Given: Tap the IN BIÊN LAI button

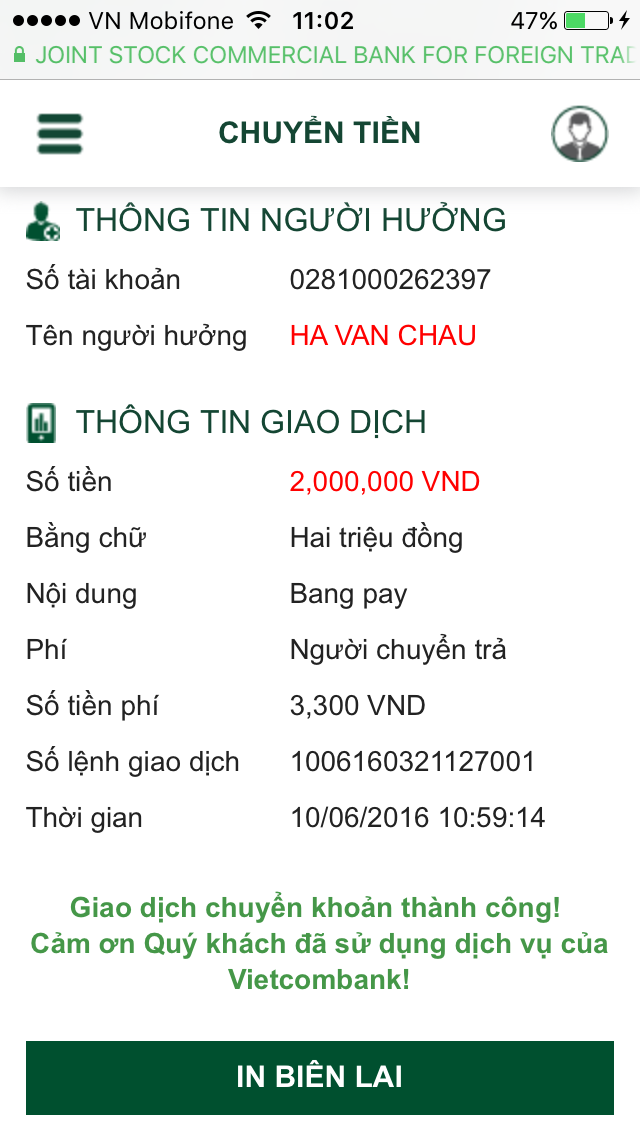Looking at the screenshot, I should (x=320, y=1077).
